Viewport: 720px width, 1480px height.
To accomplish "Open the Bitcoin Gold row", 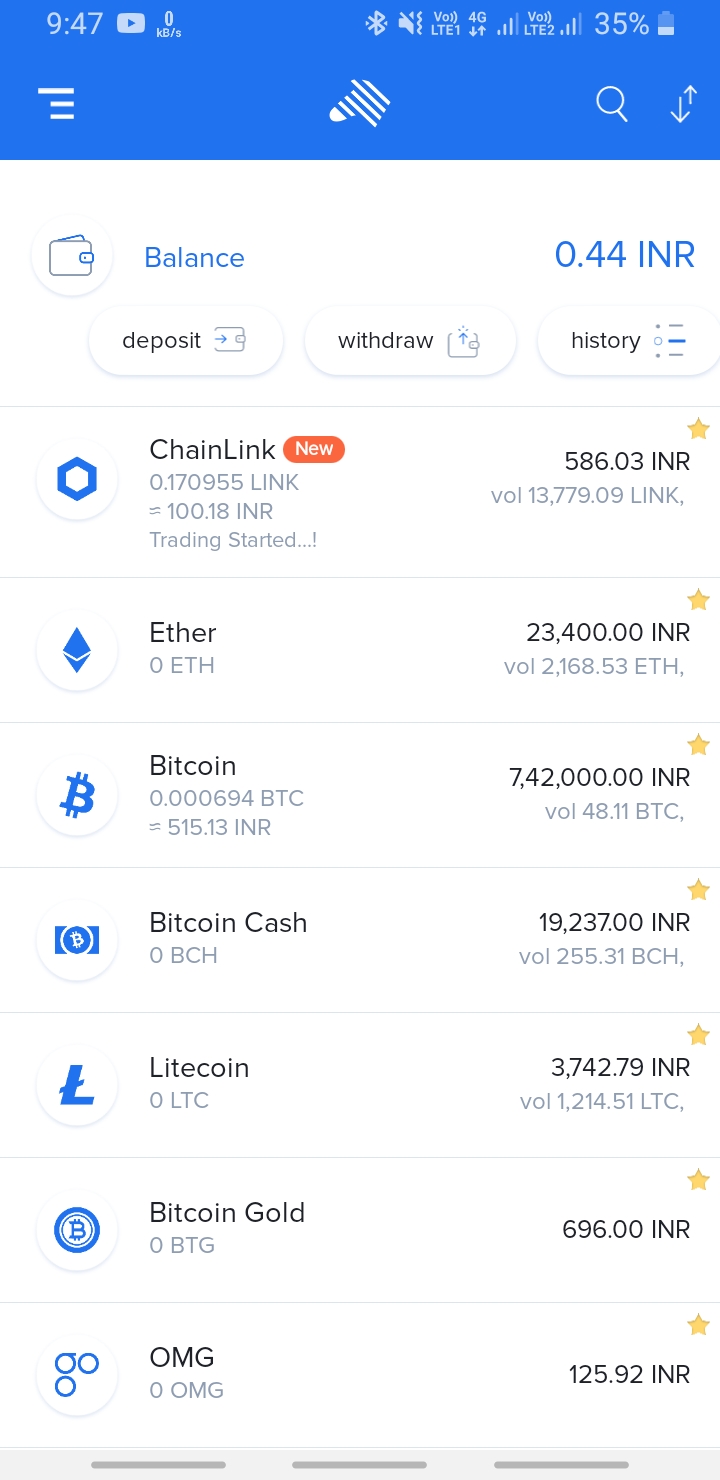I will [360, 1229].
